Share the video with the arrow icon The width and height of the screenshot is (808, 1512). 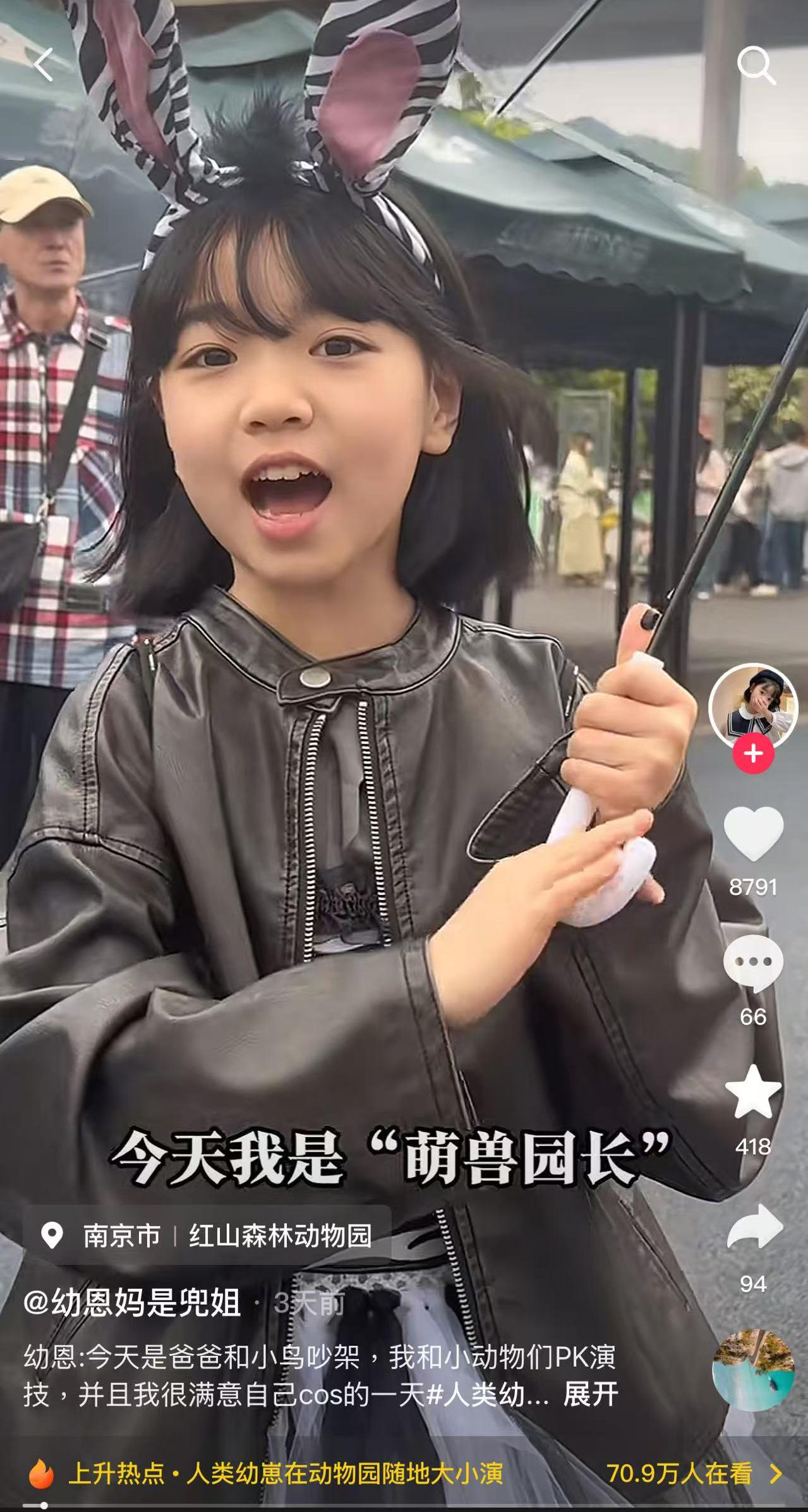coord(754,1228)
